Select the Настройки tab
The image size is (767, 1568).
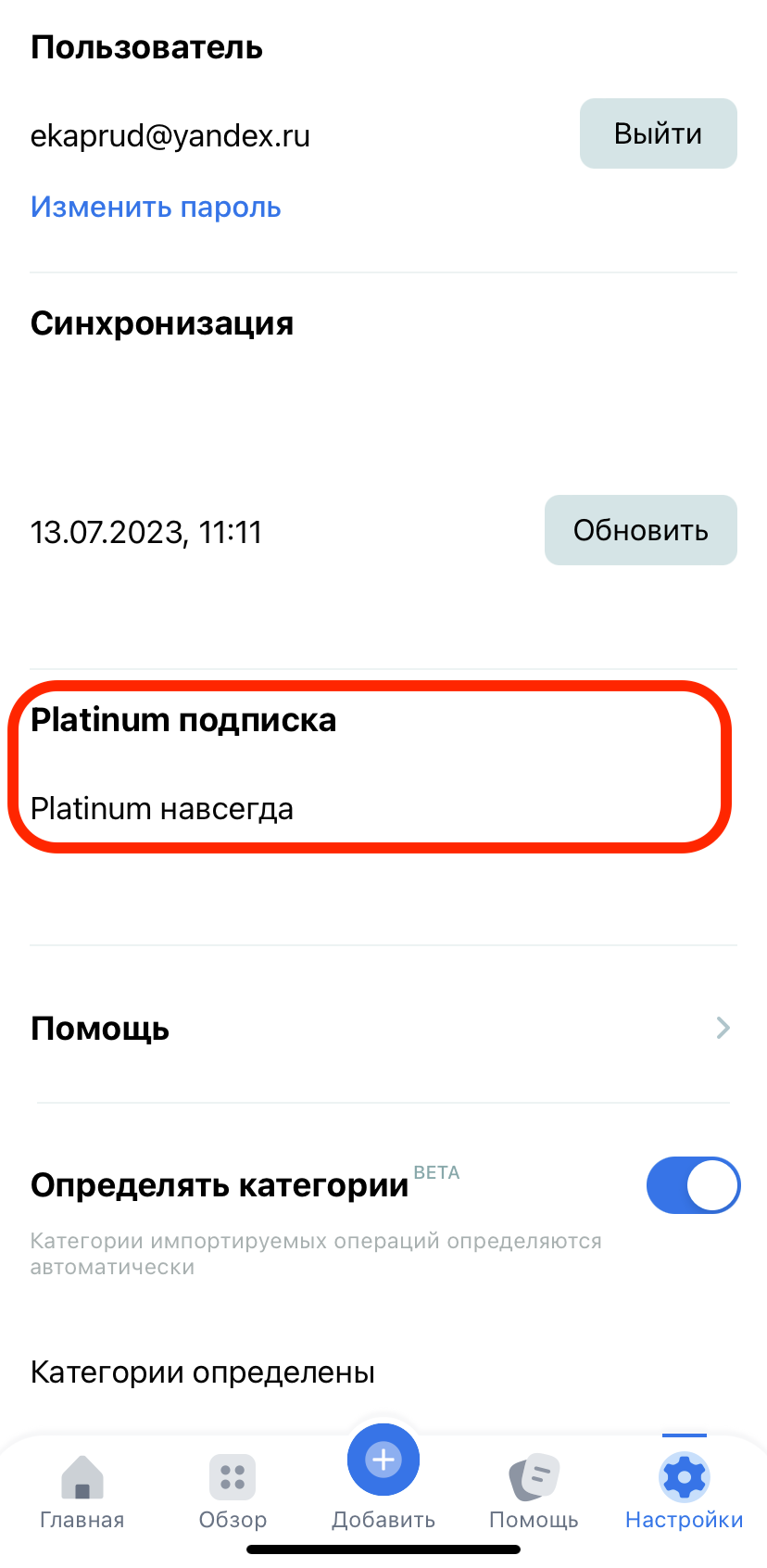coord(684,1491)
